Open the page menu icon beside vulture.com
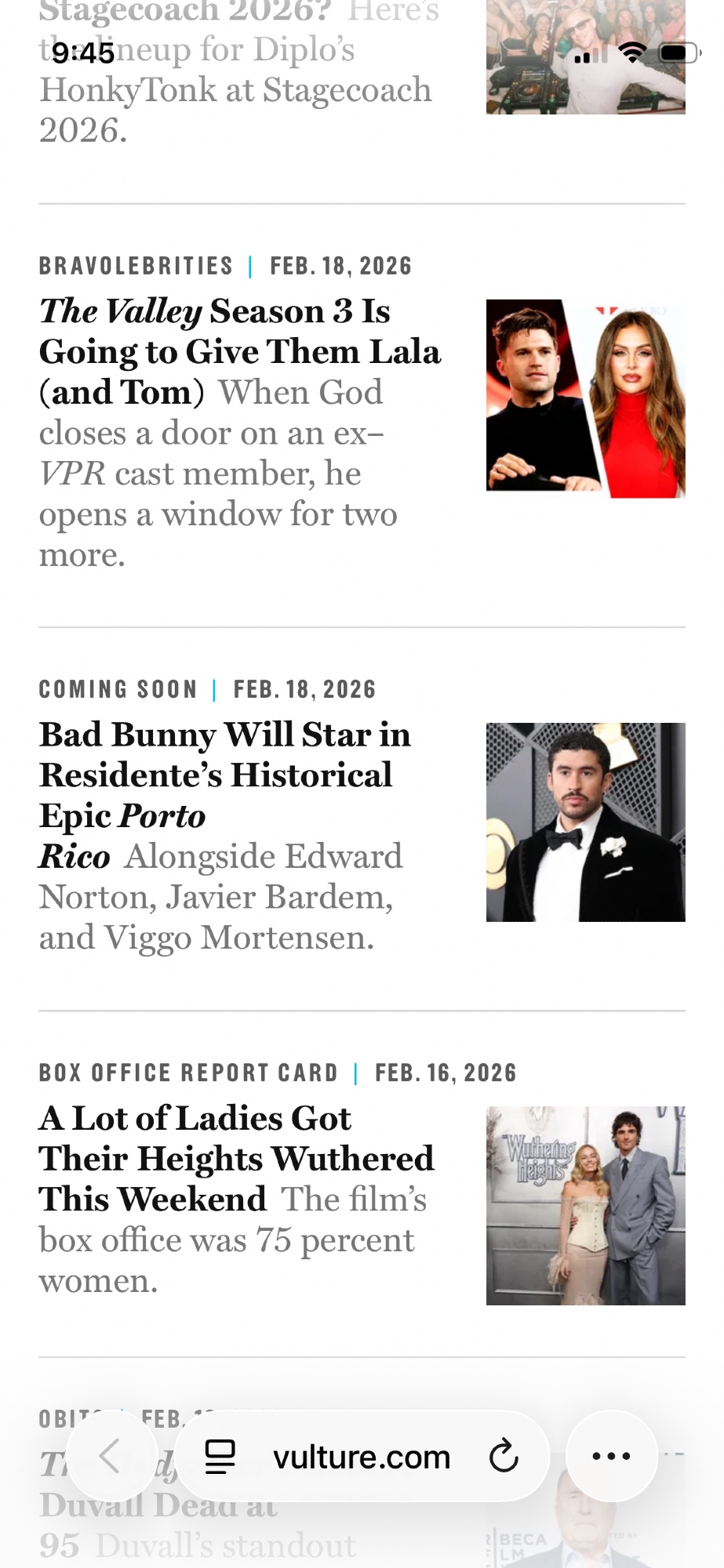 pyautogui.click(x=220, y=1457)
